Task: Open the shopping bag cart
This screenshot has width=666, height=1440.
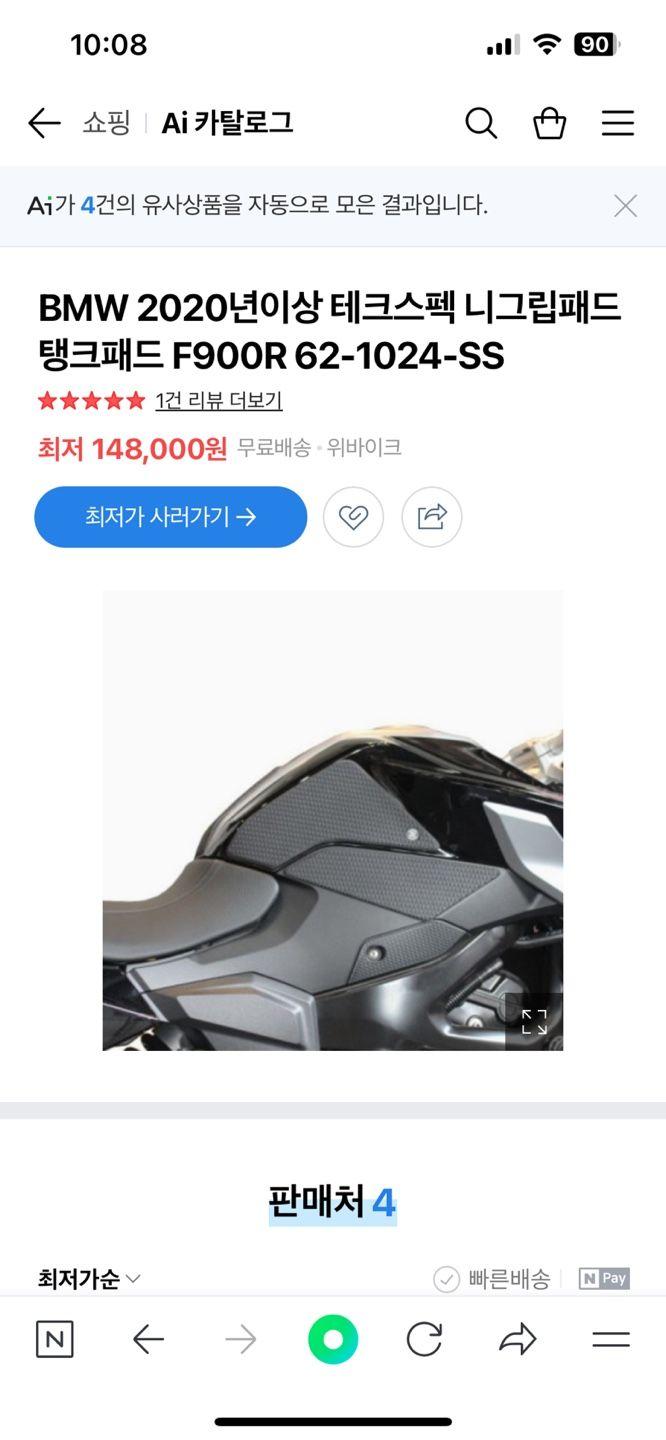Action: coord(549,124)
